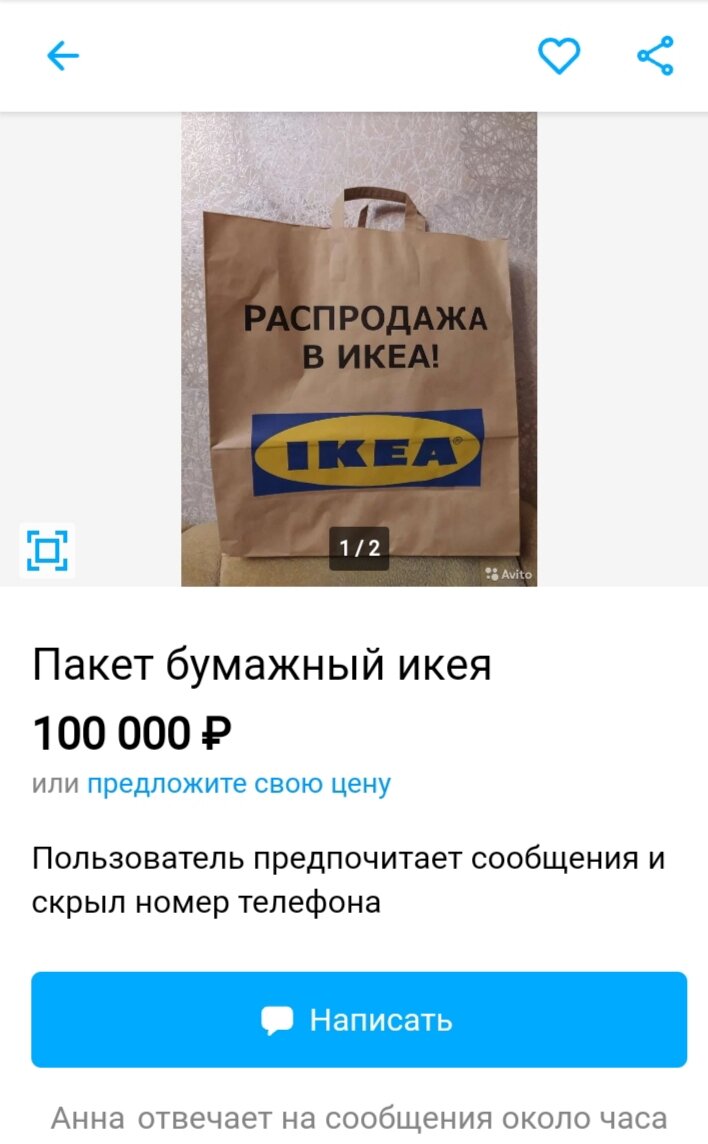Tap the image scan icon on photo
This screenshot has height=1144, width=708.
(47, 550)
